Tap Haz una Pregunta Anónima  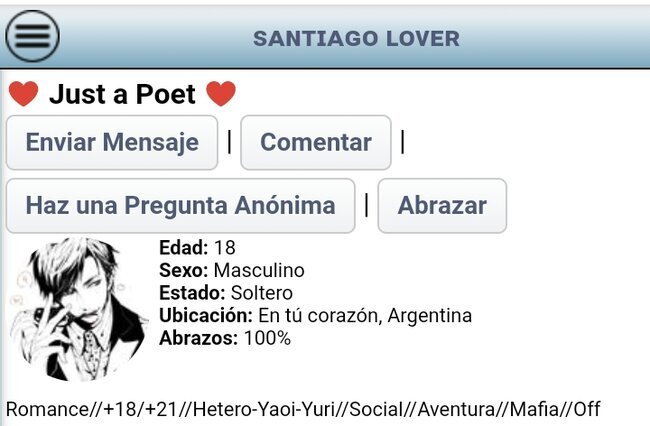tap(180, 206)
